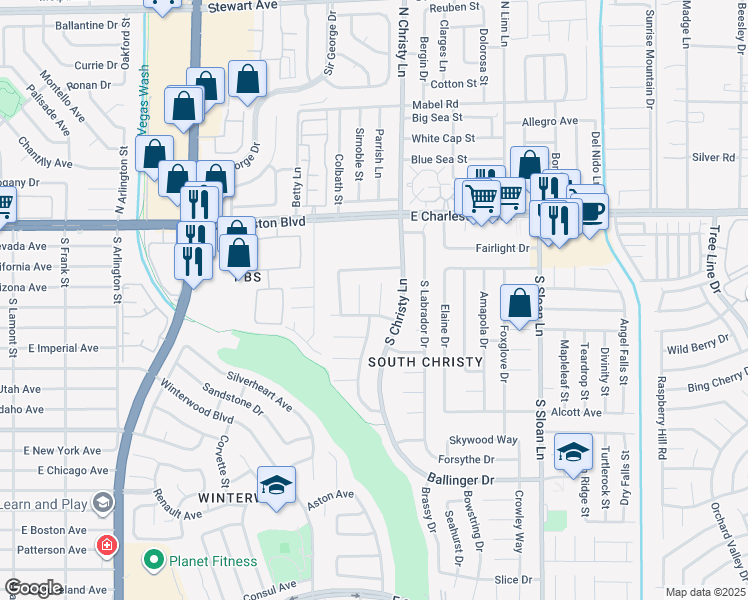Image resolution: width=748 pixels, height=600 pixels.
Task: Tap the restaurant marker lowest along the highway
Action: coord(193,264)
